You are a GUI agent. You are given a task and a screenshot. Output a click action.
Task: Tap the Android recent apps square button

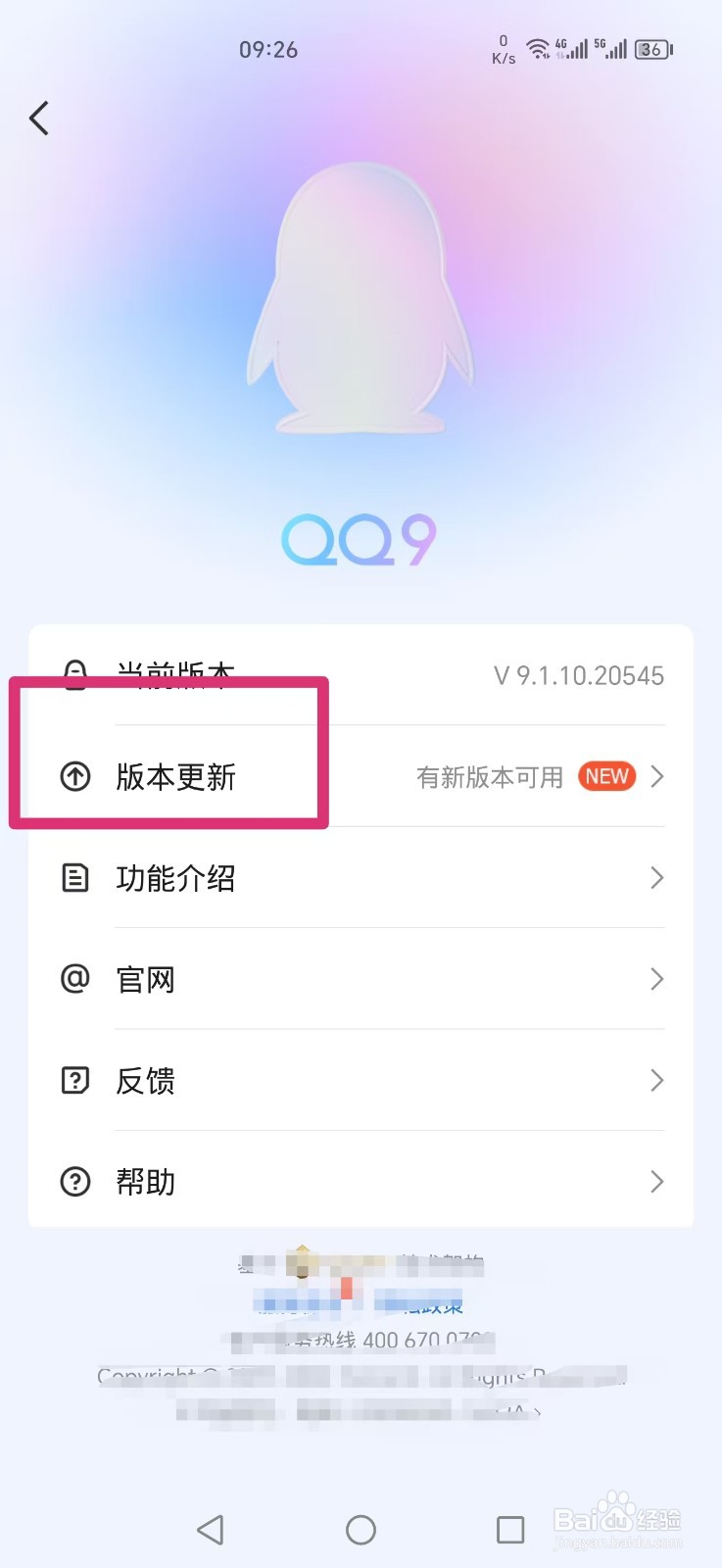(508, 1529)
